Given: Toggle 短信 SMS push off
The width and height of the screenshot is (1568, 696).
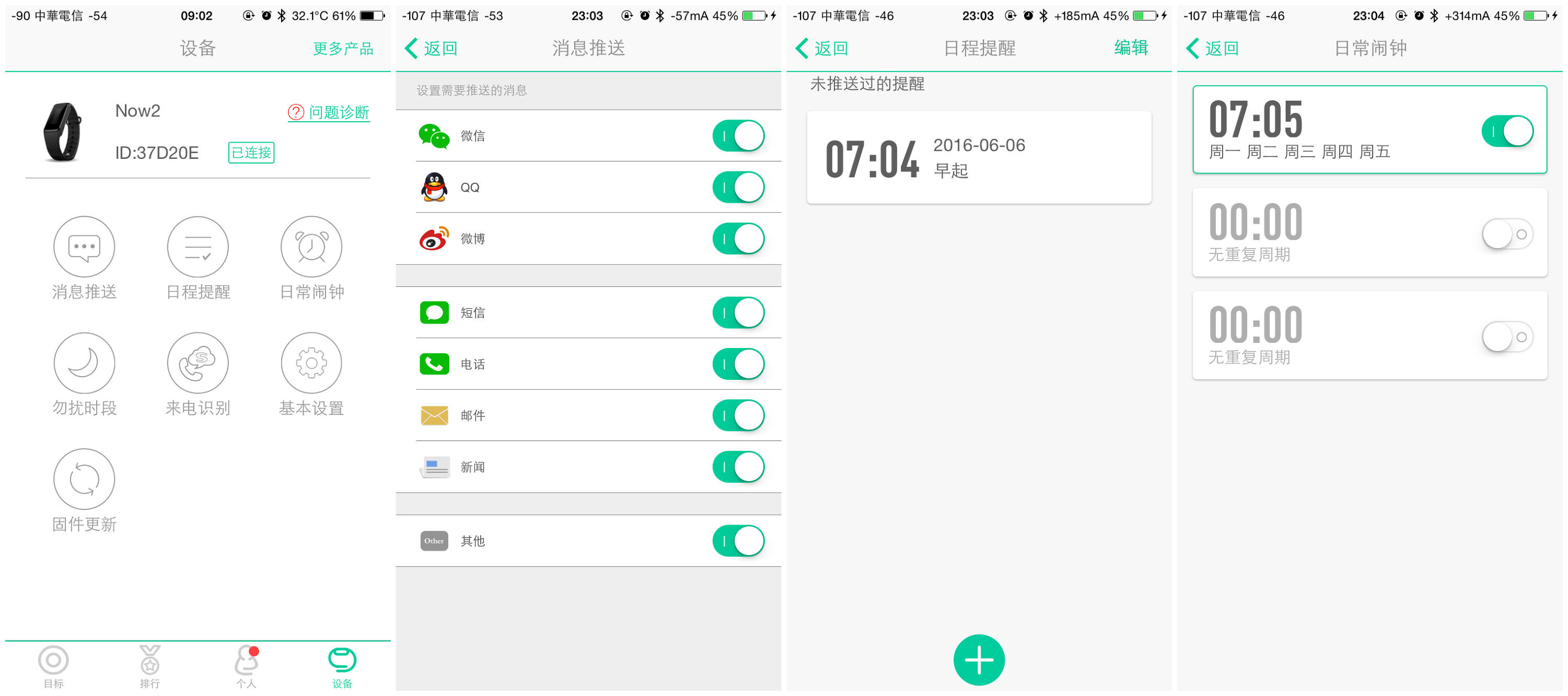Looking at the screenshot, I should pos(738,312).
